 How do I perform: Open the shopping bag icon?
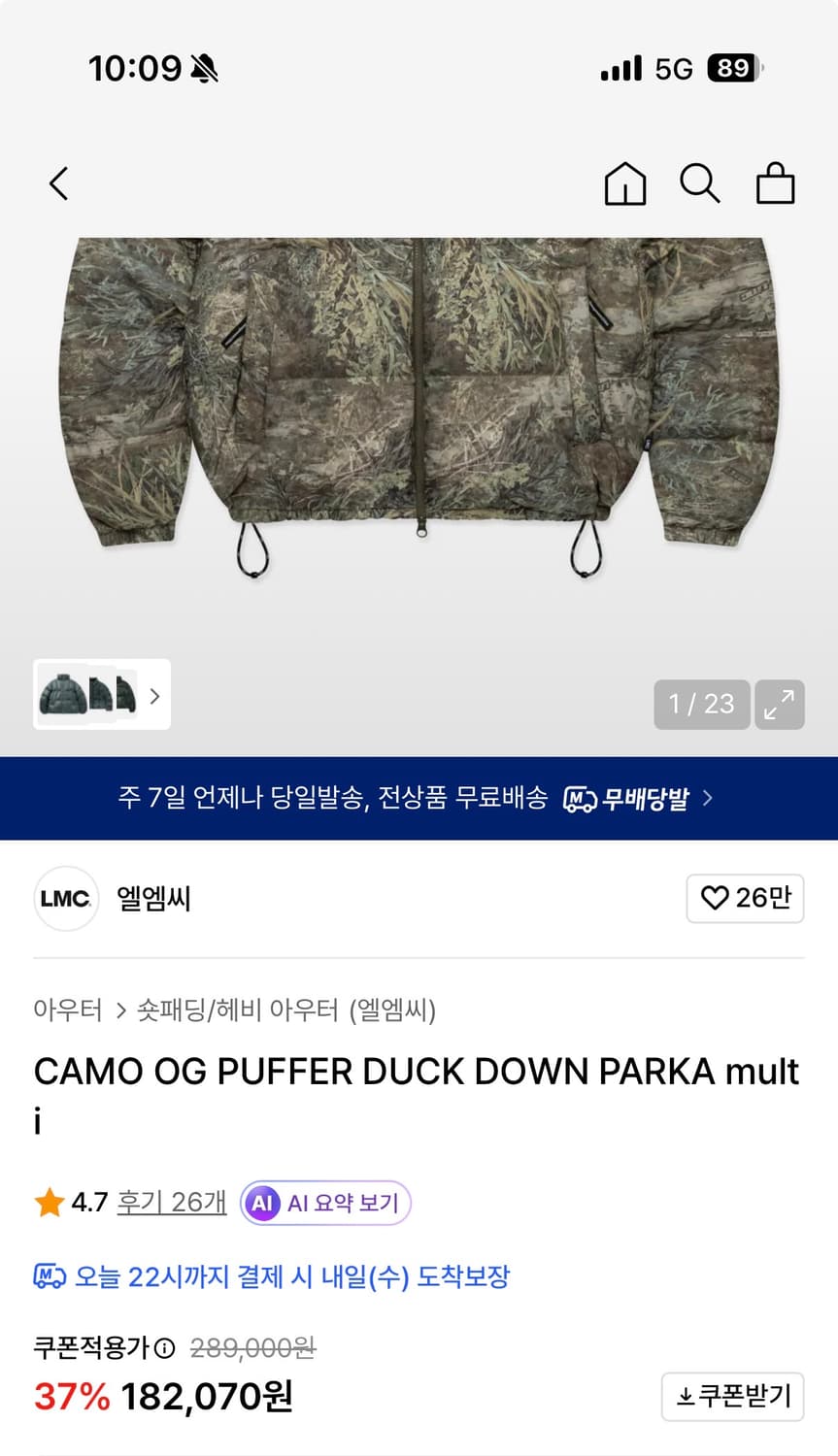(x=775, y=183)
